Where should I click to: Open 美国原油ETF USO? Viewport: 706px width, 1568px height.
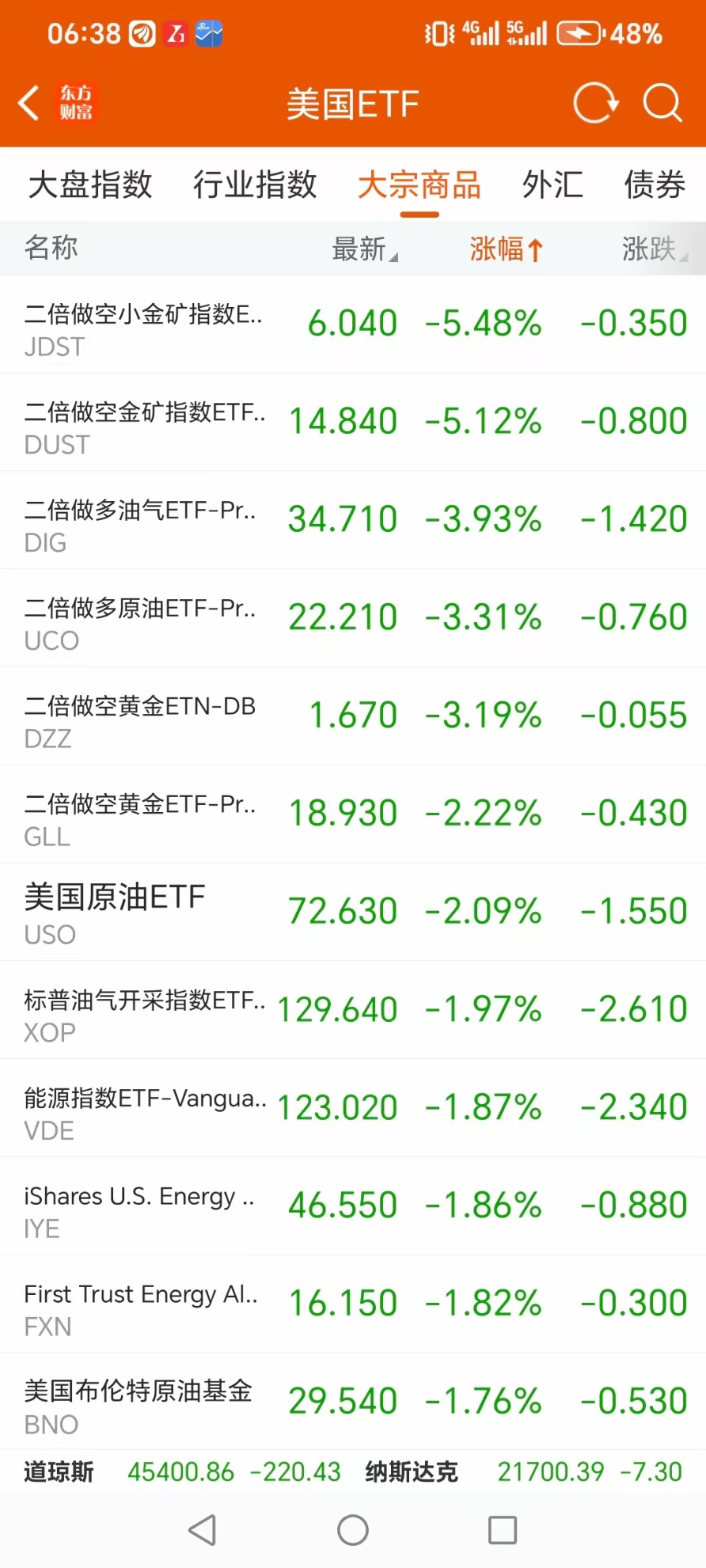353,913
